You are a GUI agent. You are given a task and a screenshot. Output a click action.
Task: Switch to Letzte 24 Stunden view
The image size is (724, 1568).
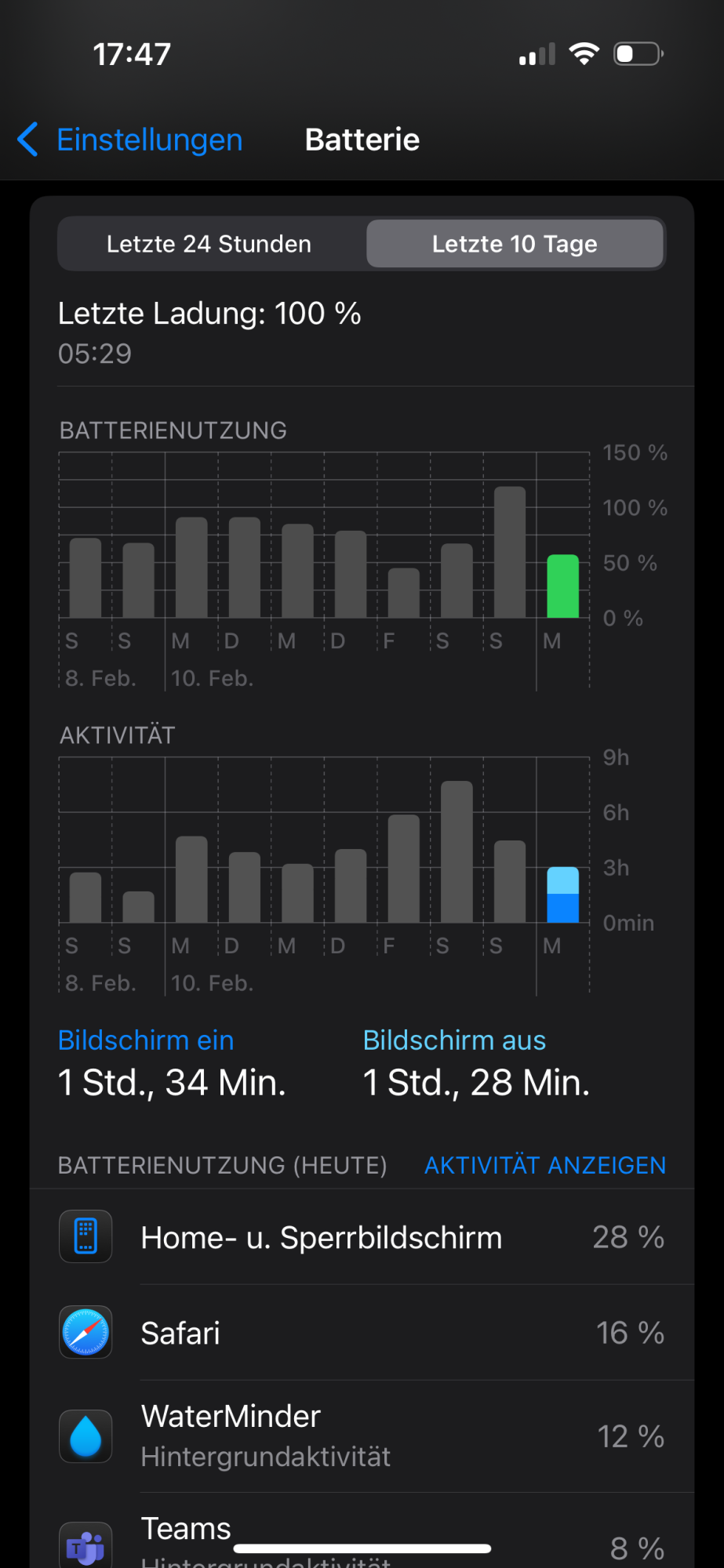click(209, 245)
